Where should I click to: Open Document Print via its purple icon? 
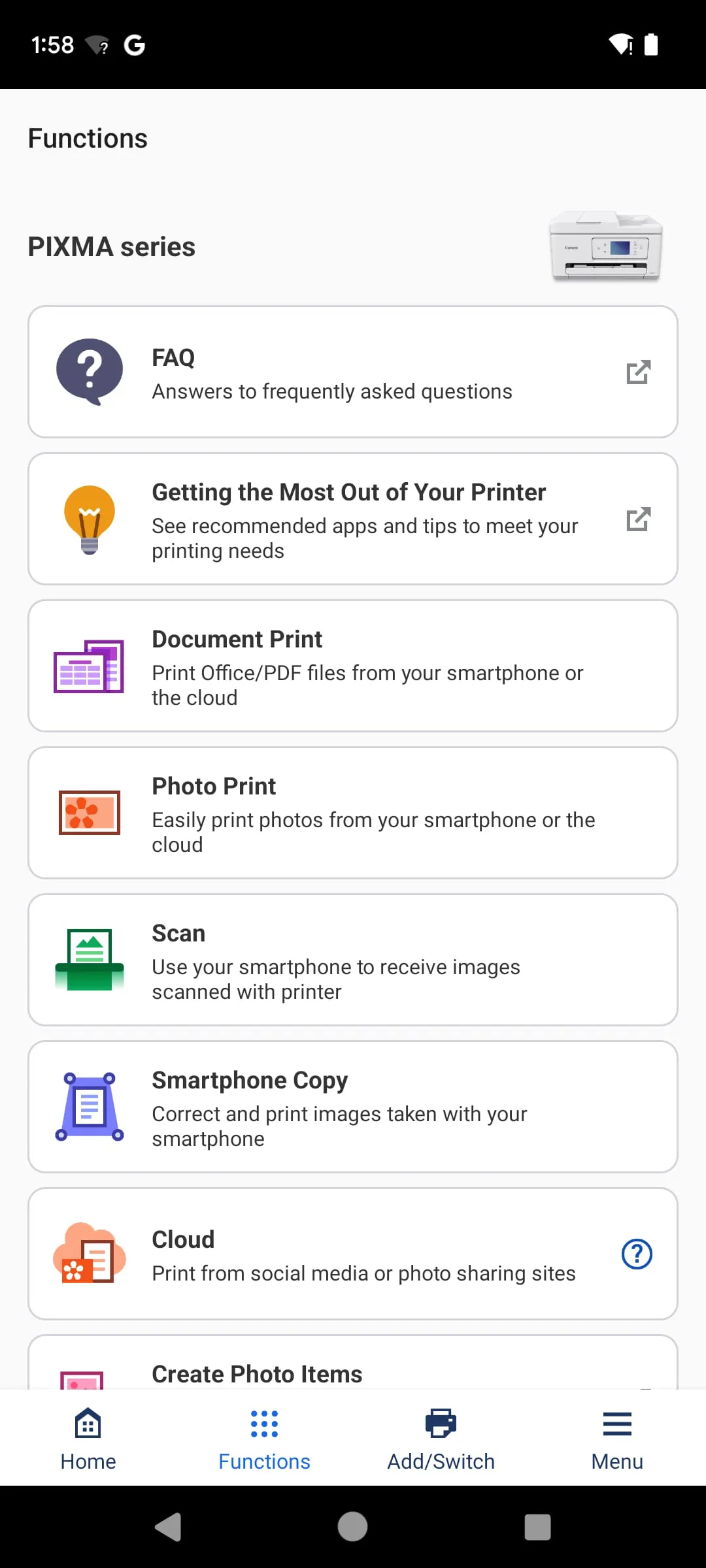click(x=88, y=665)
